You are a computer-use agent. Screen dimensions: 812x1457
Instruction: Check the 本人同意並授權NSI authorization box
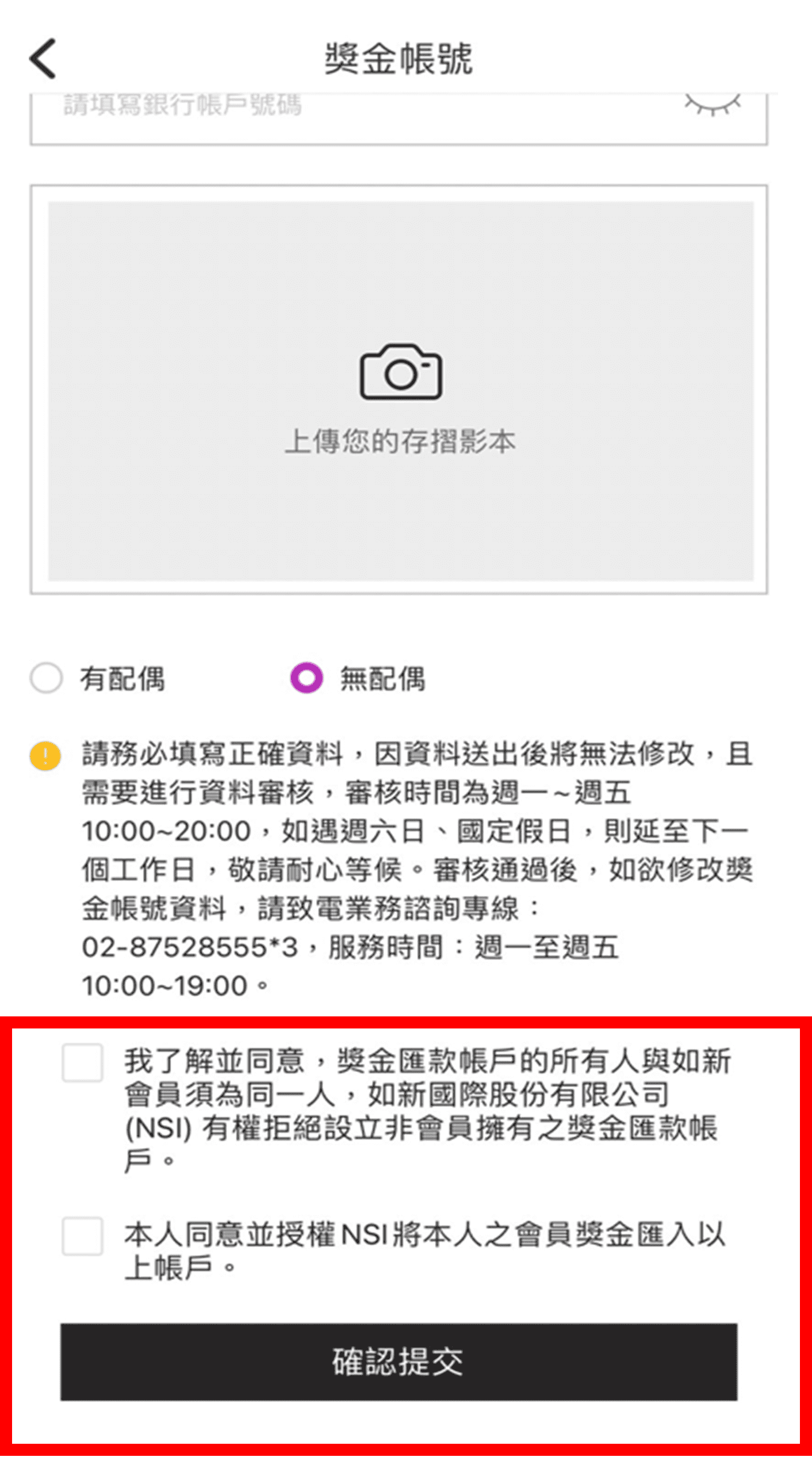83,1236
